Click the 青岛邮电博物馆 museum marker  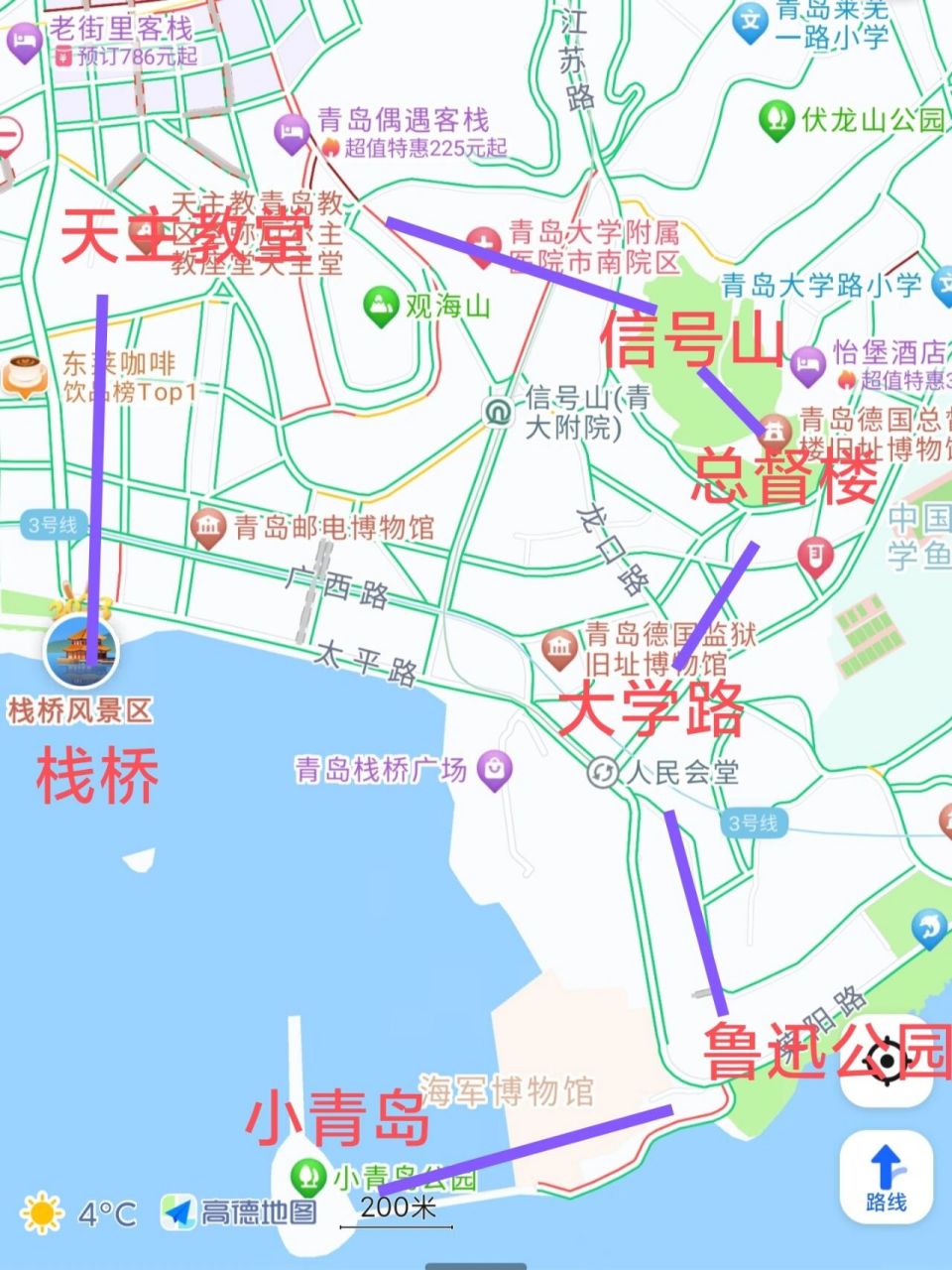(207, 526)
